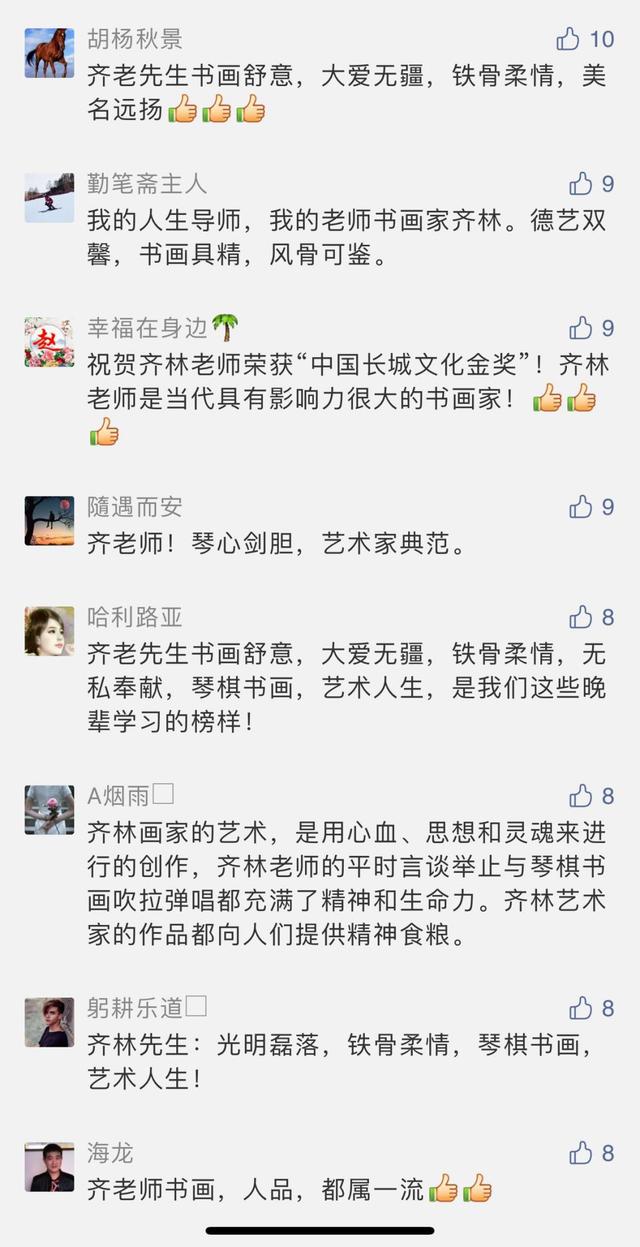The width and height of the screenshot is (640, 1247).
Task: Like the comment by 胡杨秋景
Action: coord(568,39)
